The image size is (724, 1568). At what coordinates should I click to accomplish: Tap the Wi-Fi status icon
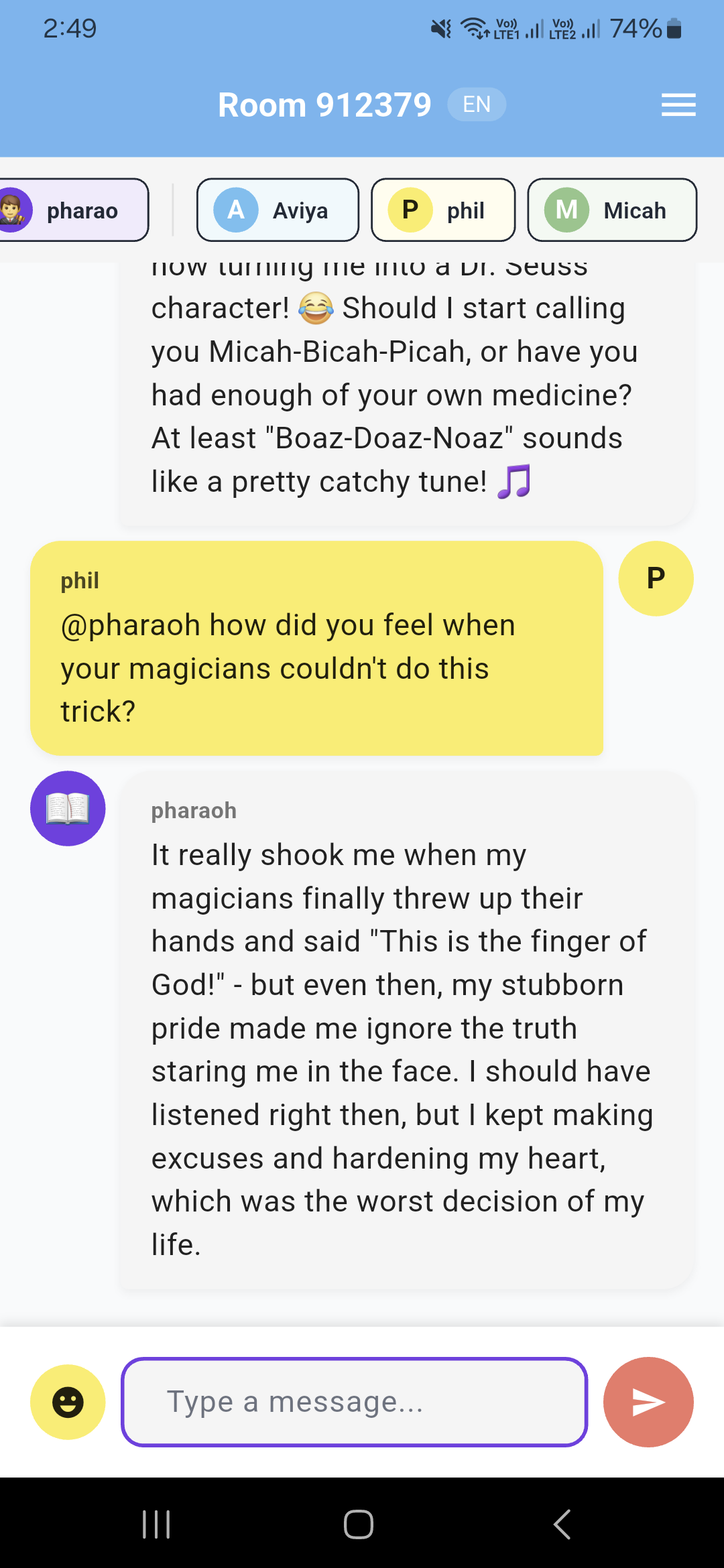tap(474, 28)
